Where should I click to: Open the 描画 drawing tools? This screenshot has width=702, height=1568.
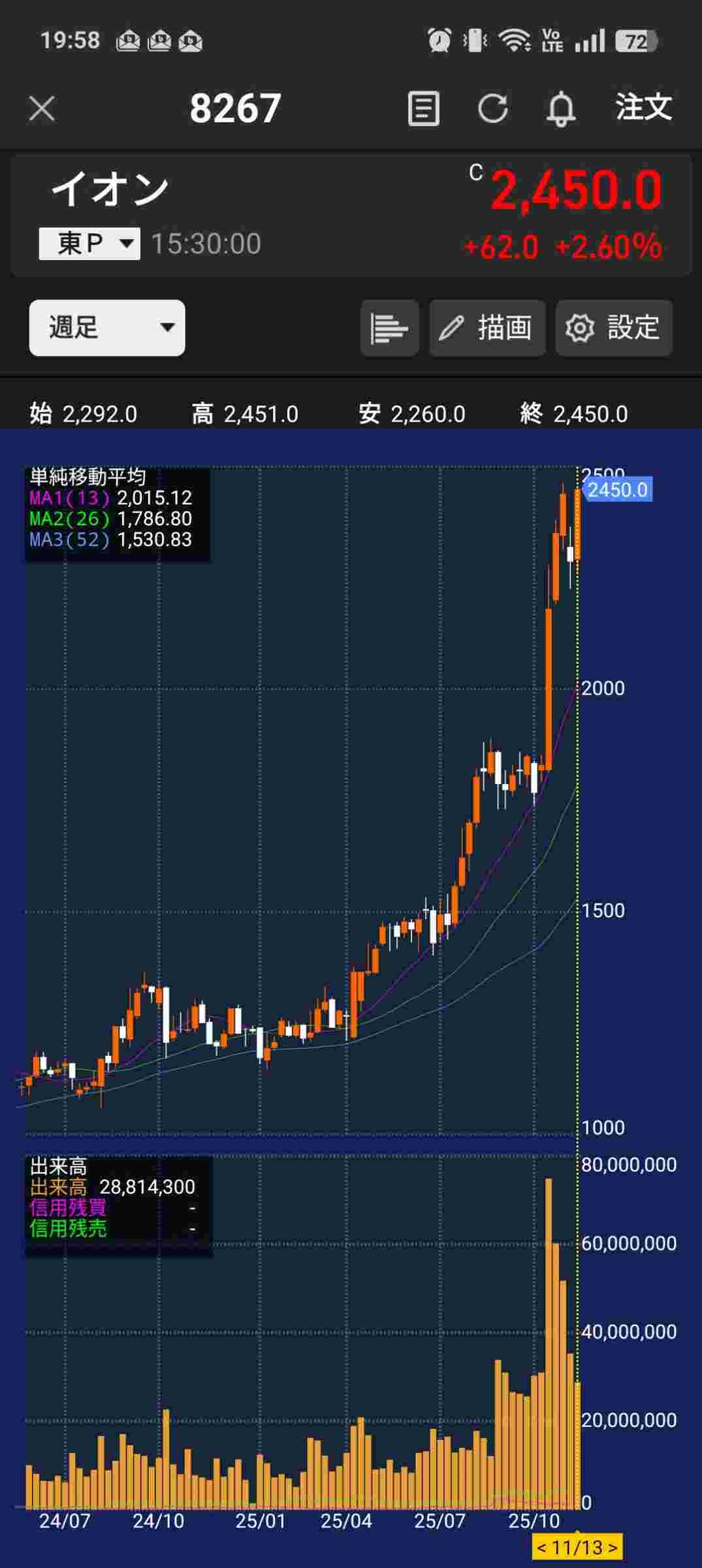[487, 328]
